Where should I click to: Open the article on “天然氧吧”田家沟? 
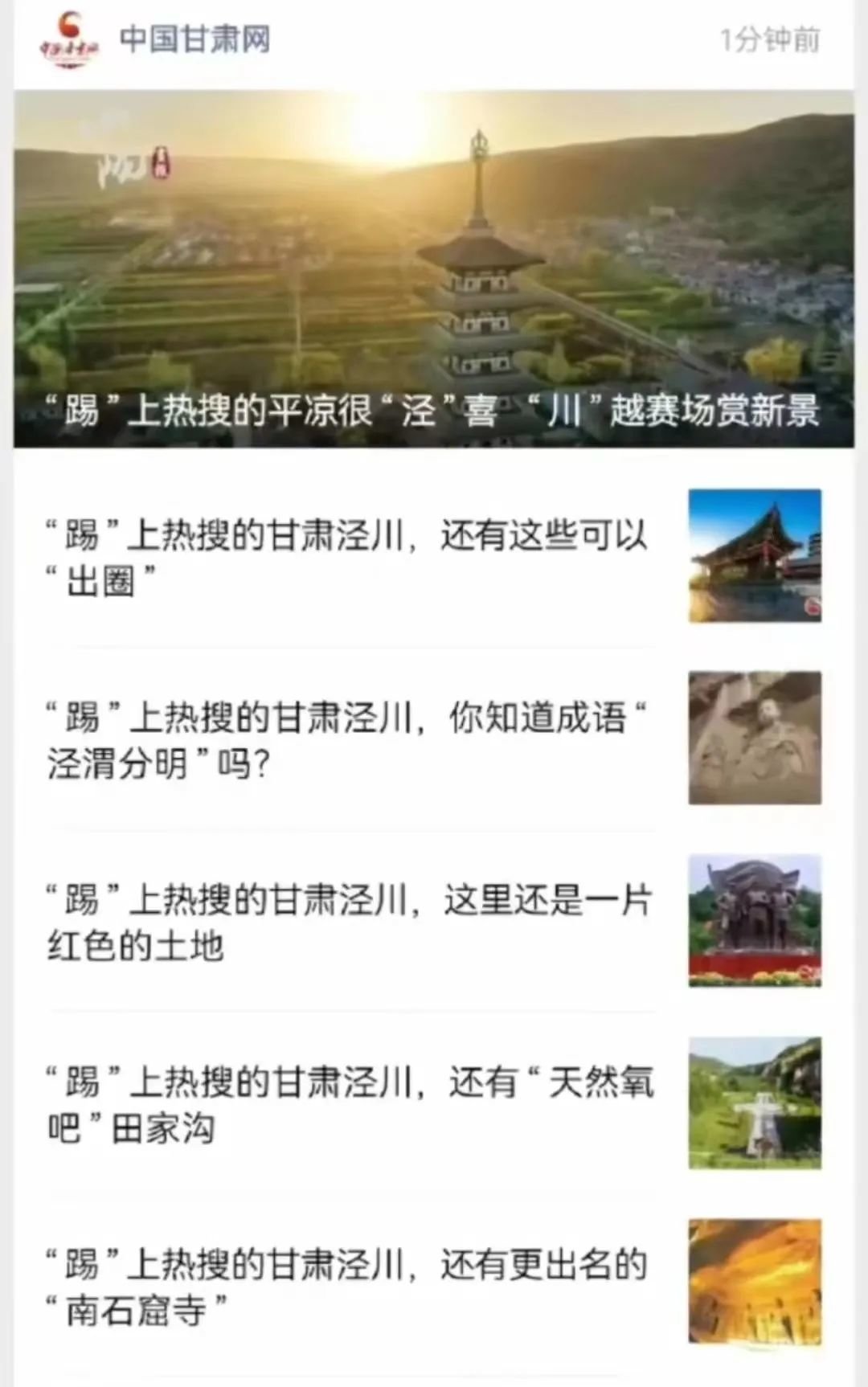(347, 1103)
